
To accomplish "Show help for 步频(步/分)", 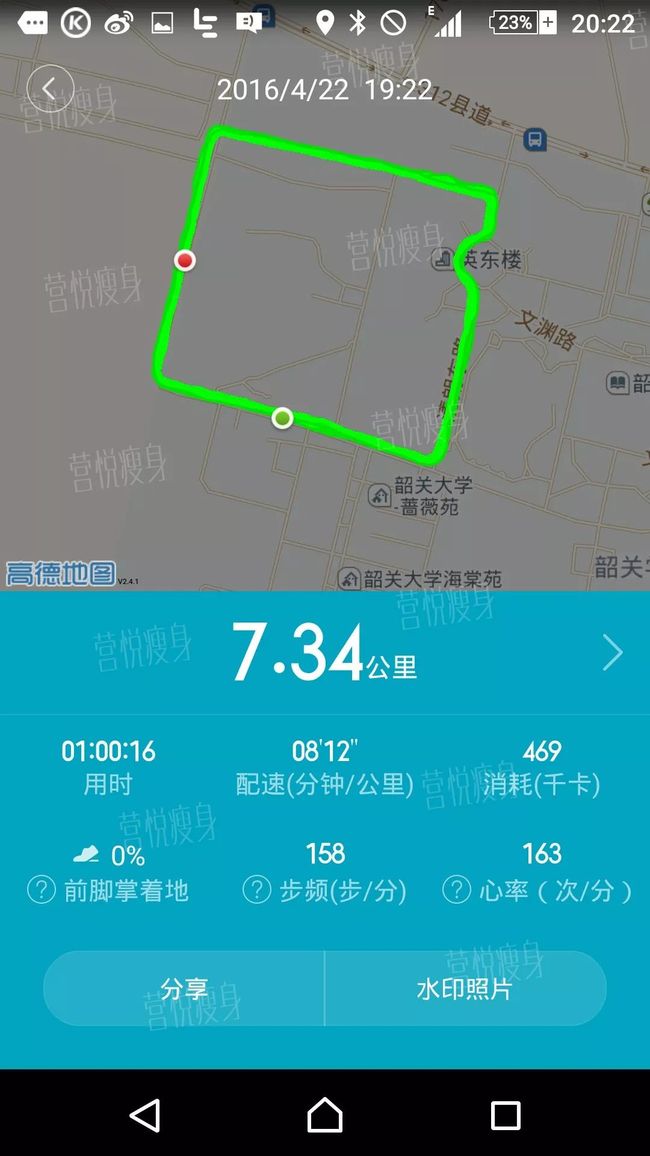I will pyautogui.click(x=256, y=890).
